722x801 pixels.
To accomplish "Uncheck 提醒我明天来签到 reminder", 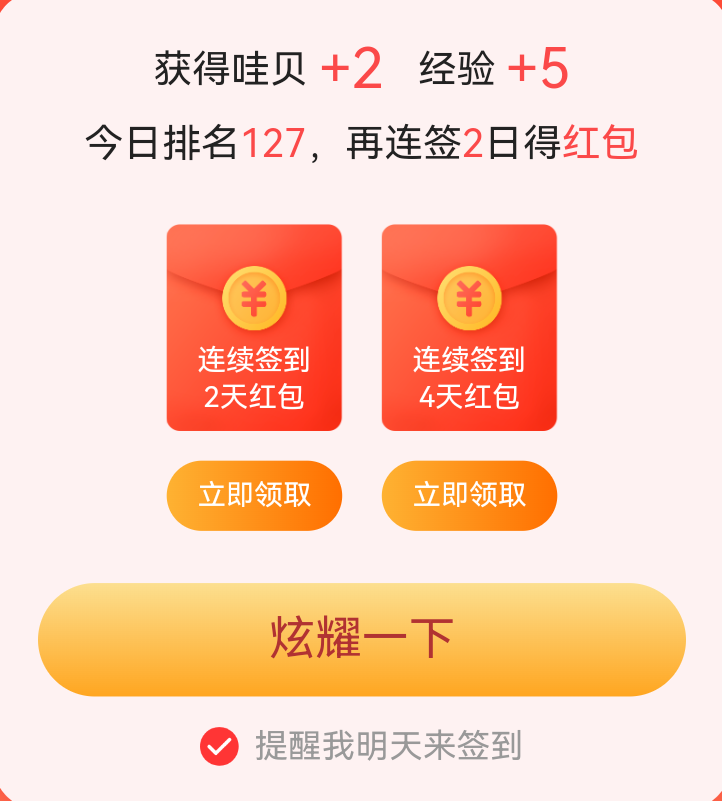I will (219, 746).
